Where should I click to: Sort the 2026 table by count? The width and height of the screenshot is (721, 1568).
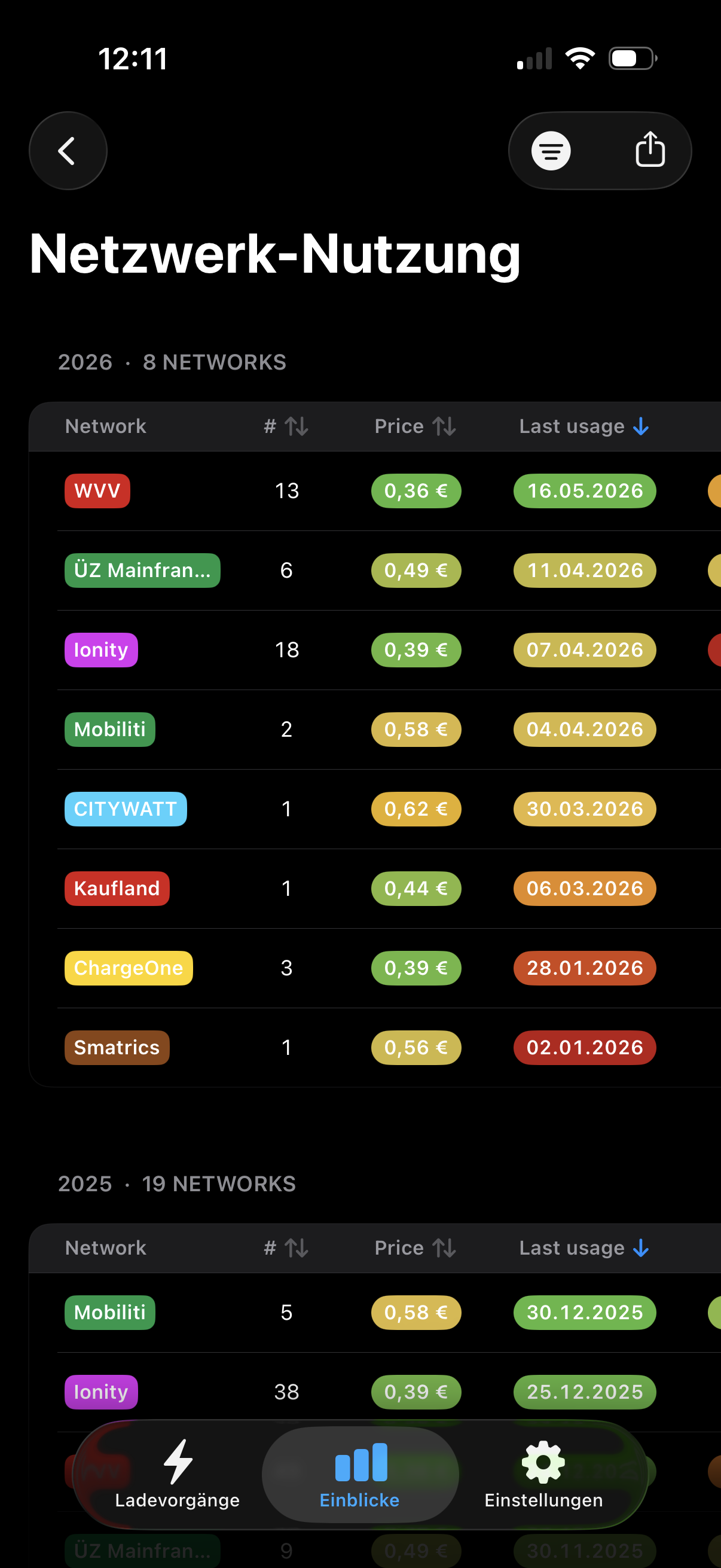click(286, 427)
